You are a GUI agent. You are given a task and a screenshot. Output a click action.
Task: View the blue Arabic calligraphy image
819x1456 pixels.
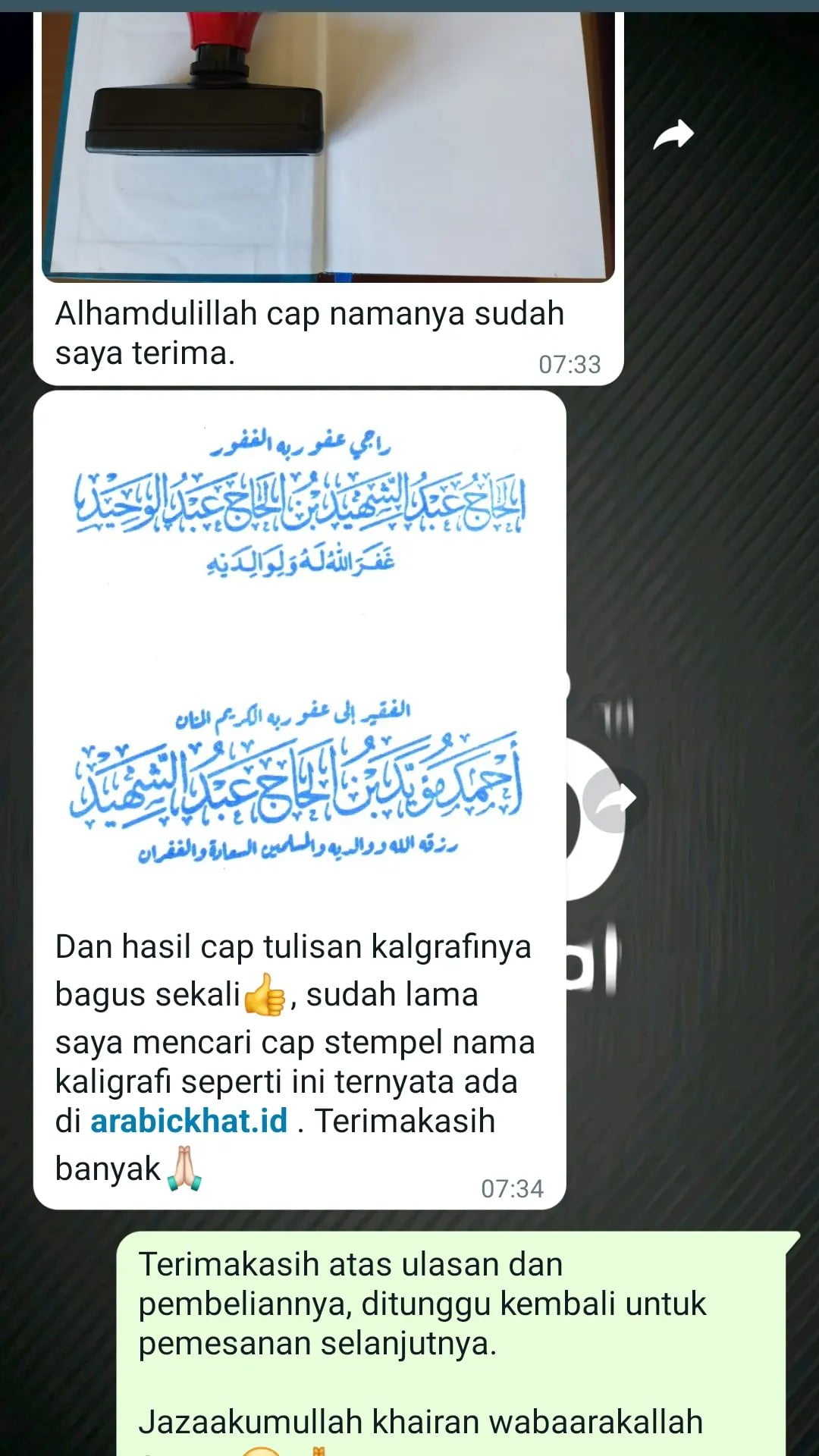(300, 645)
